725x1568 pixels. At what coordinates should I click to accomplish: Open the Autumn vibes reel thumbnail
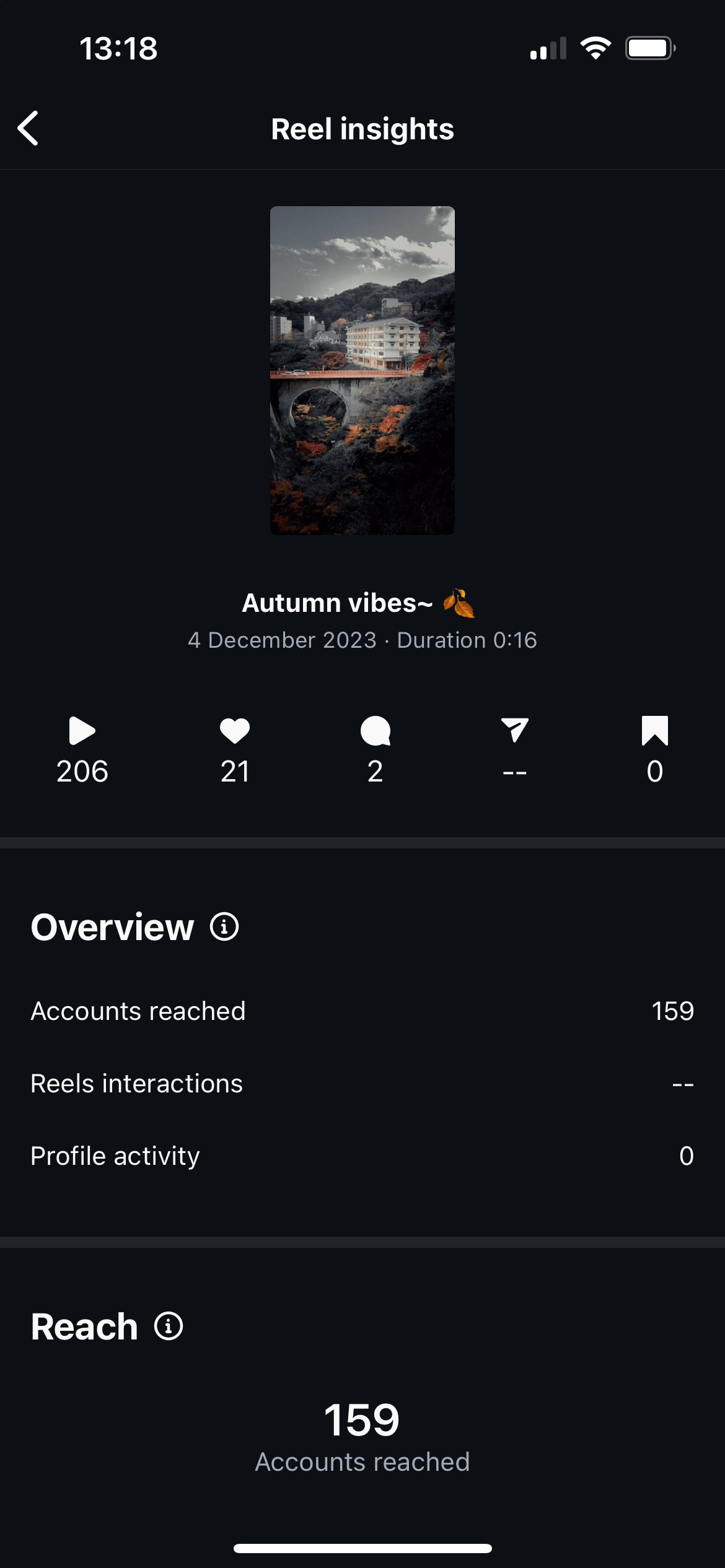tap(362, 370)
